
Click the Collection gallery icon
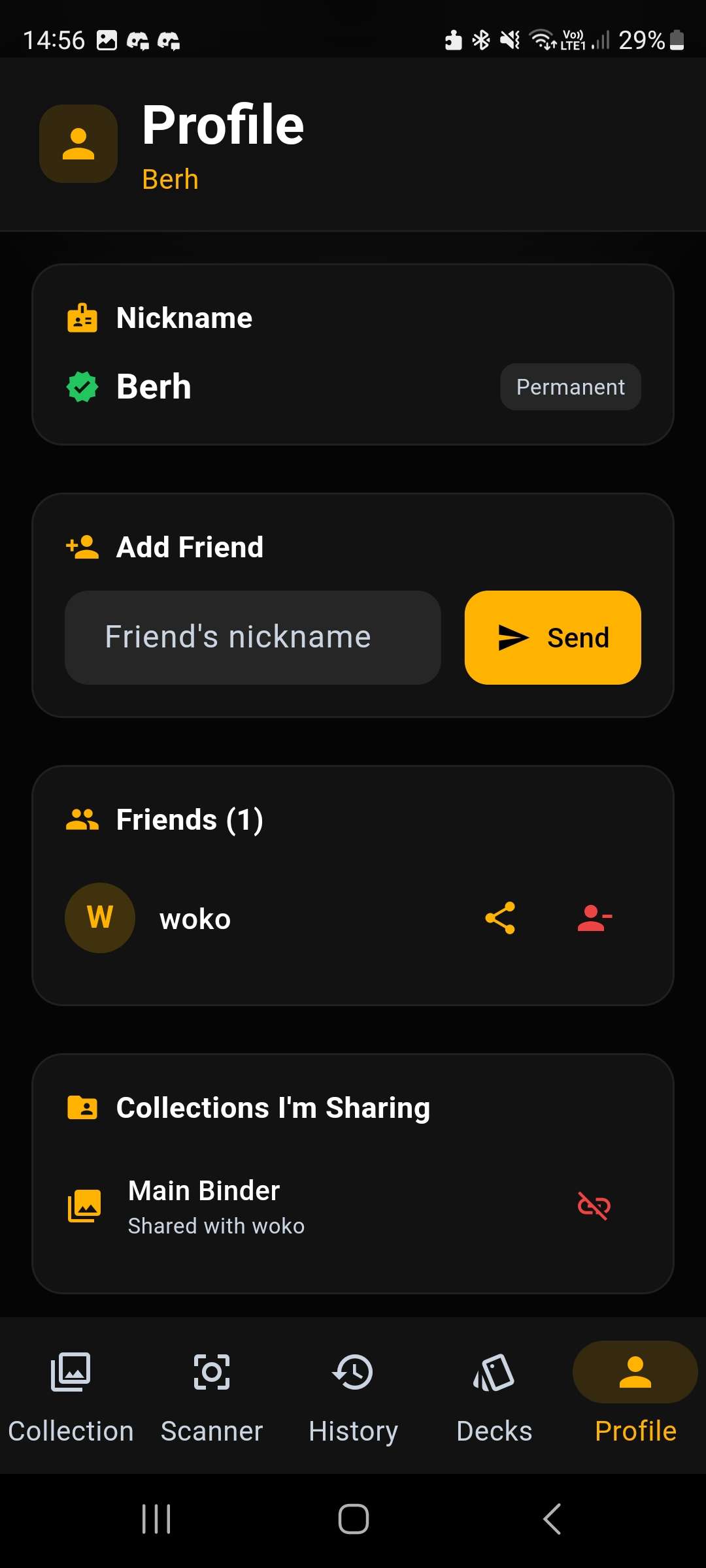coord(70,1373)
